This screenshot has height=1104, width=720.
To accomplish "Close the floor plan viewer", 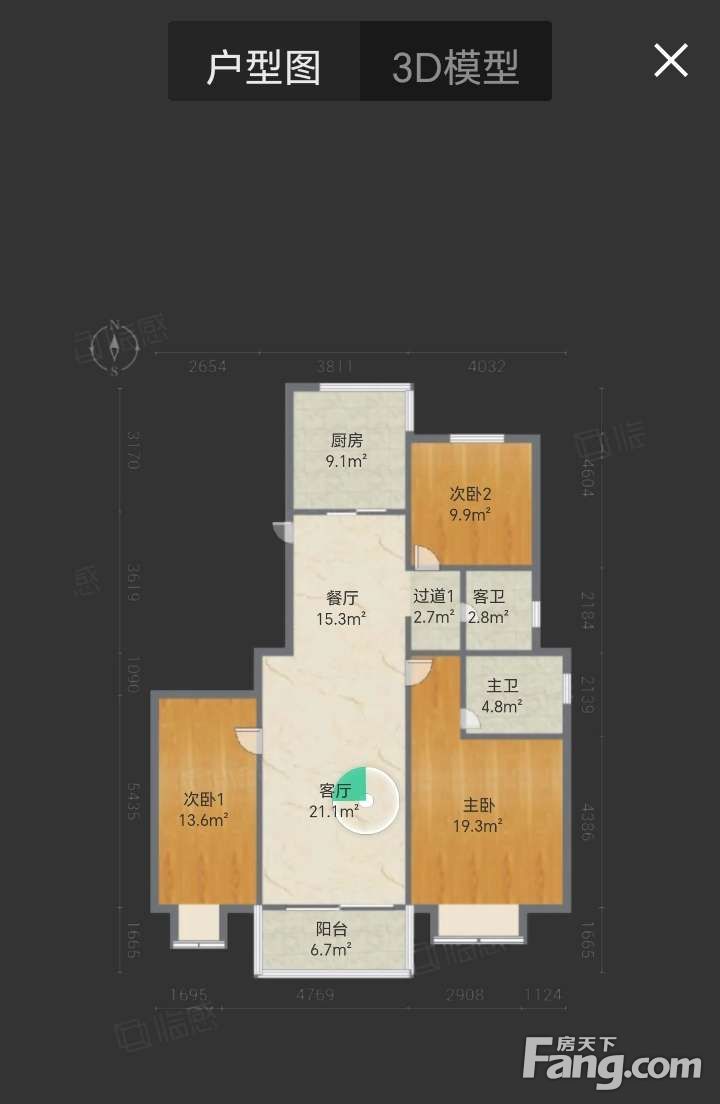I will point(671,60).
